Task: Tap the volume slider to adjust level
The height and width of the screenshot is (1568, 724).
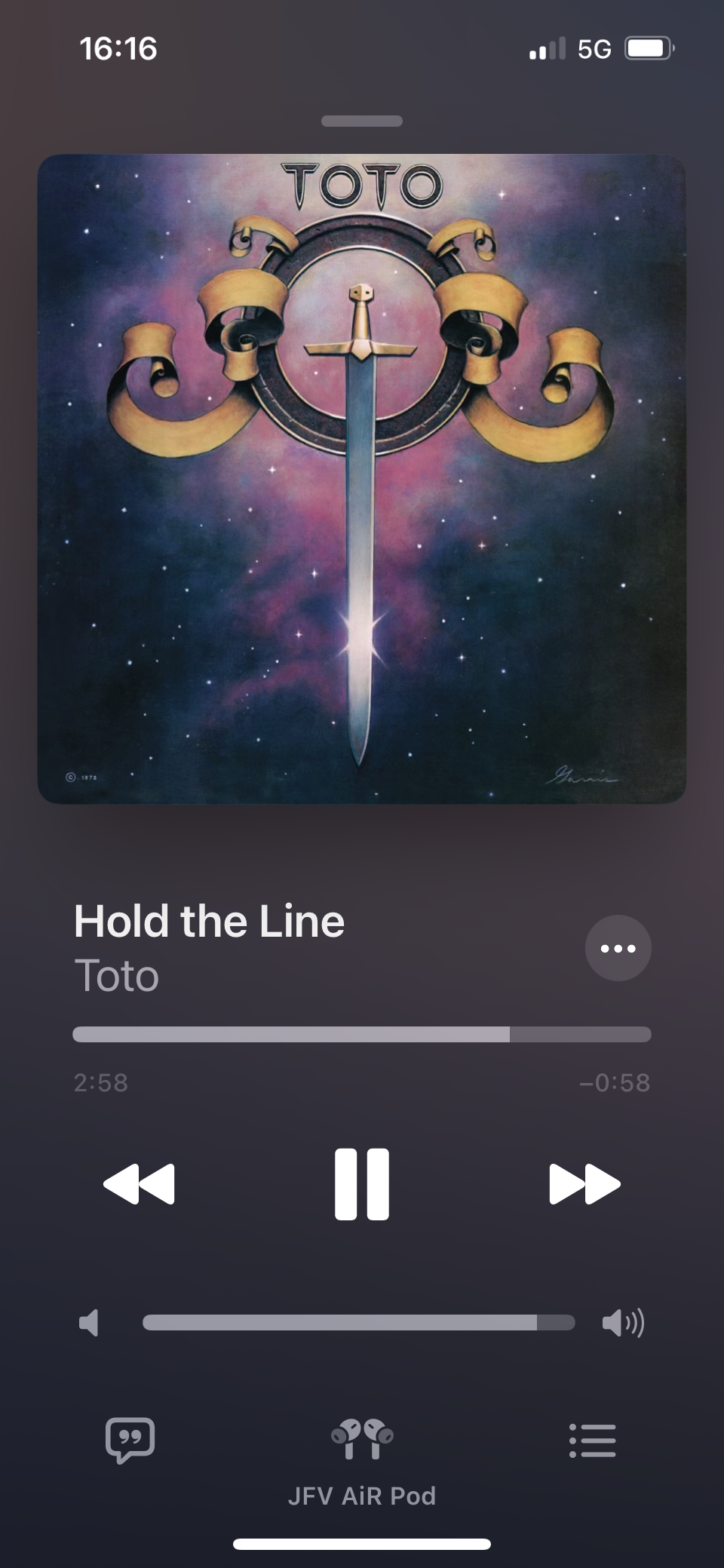Action: 359,1322
